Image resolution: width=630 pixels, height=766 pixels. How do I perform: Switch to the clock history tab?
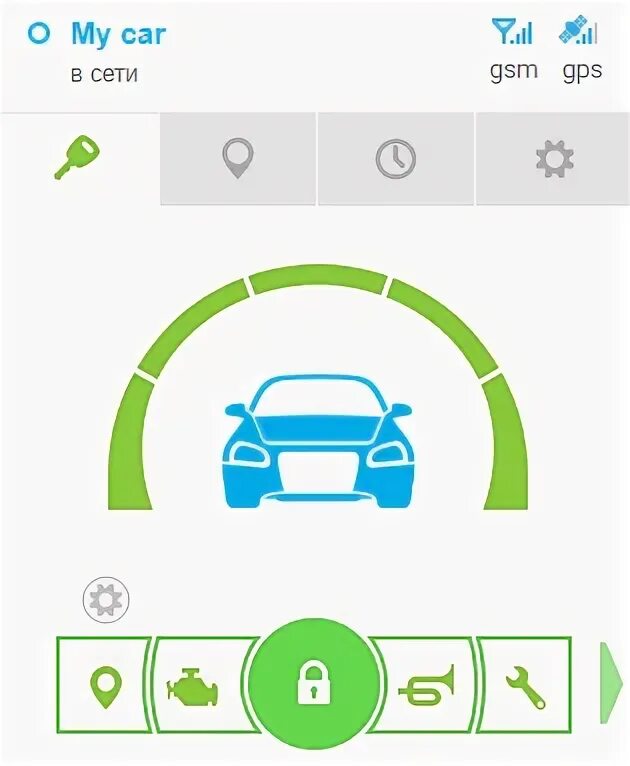[396, 159]
